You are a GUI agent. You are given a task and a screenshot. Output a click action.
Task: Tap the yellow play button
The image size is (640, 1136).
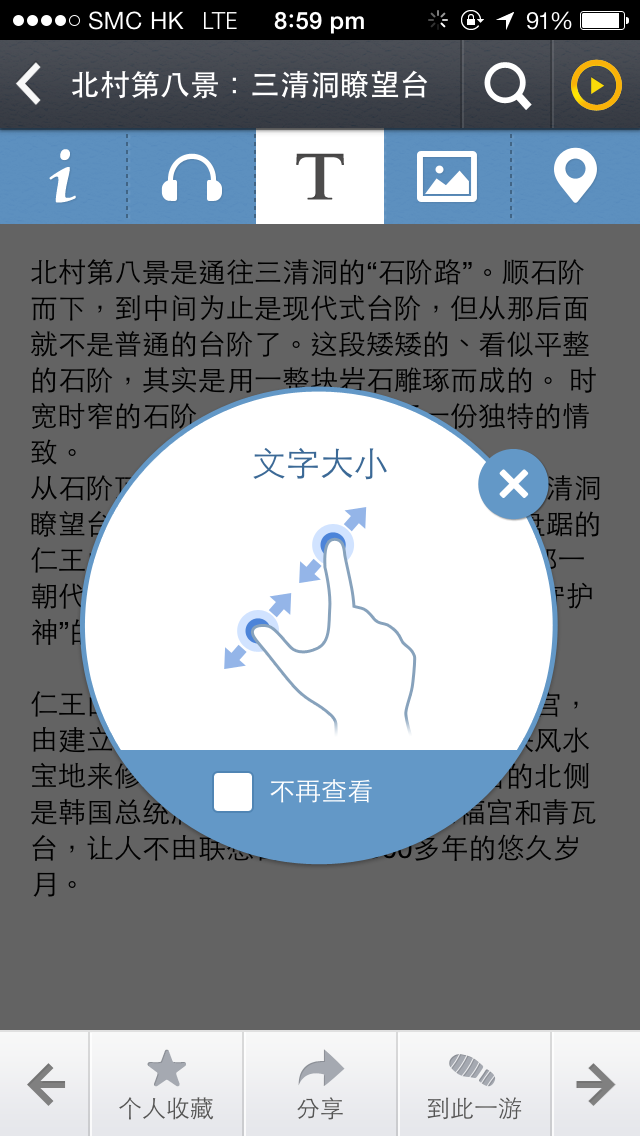[596, 85]
